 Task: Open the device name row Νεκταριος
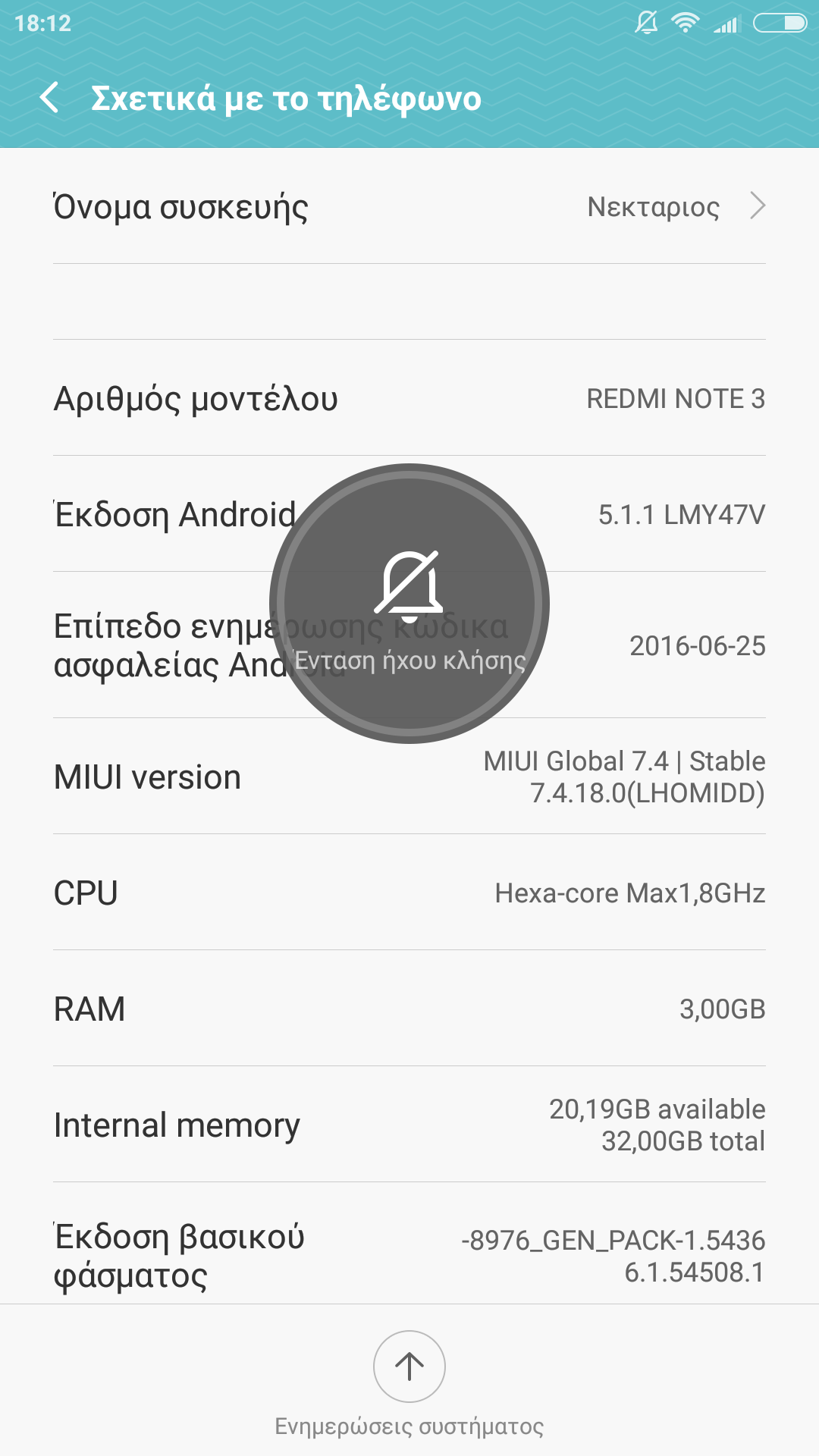point(409,206)
